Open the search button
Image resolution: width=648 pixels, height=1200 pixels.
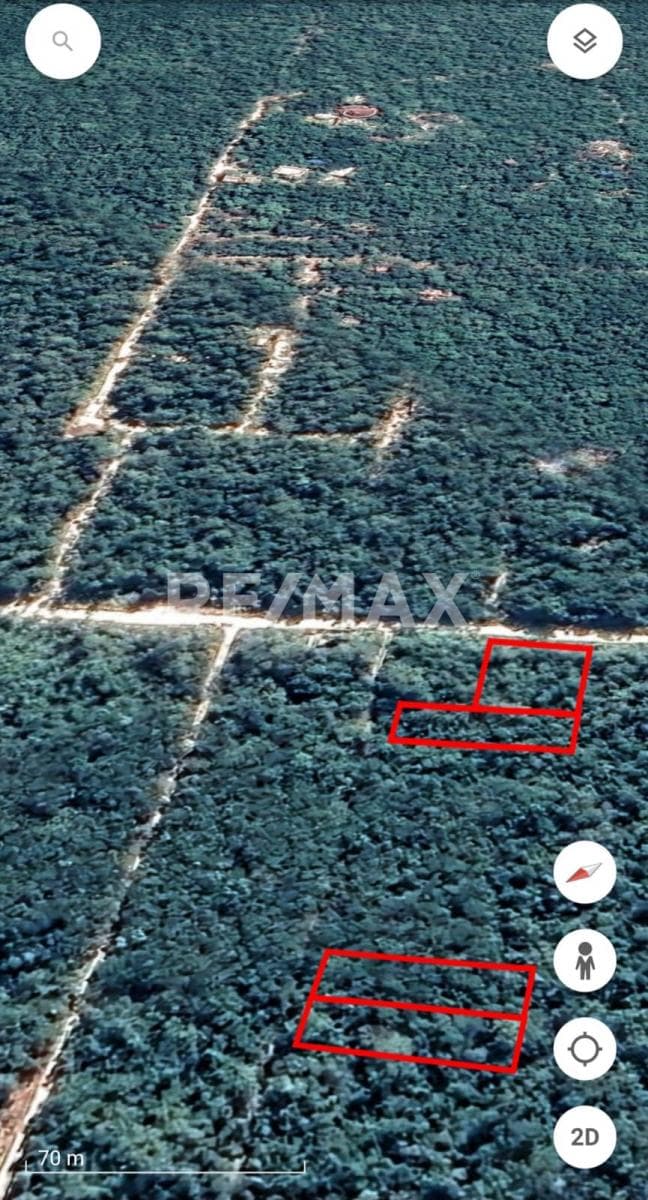click(x=62, y=41)
